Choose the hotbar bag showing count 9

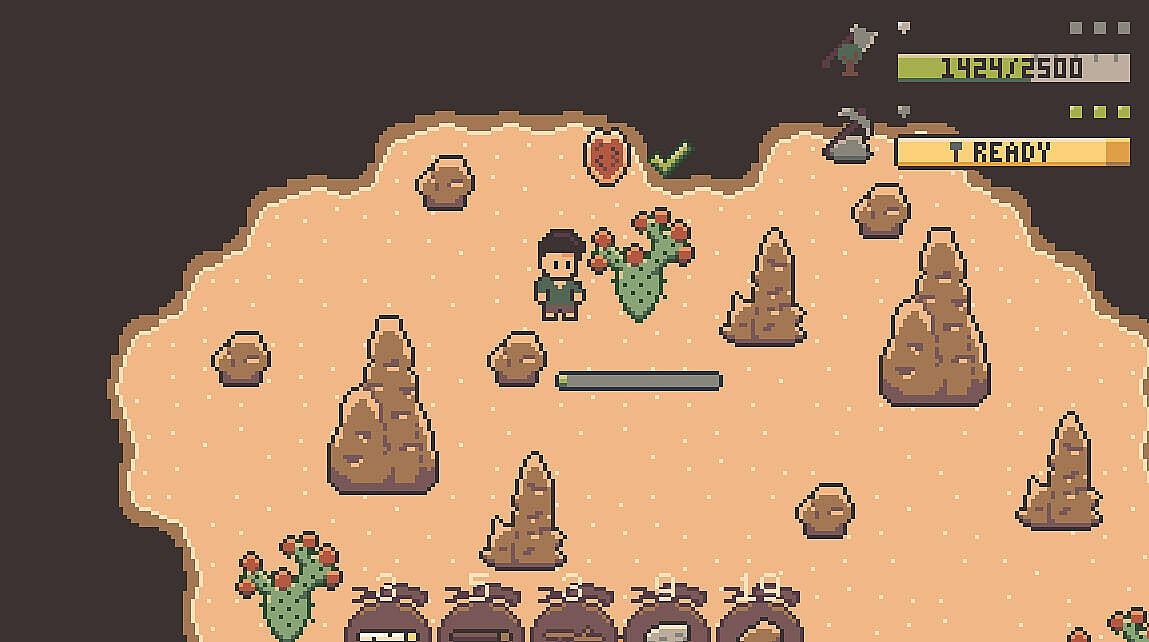[x=667, y=617]
